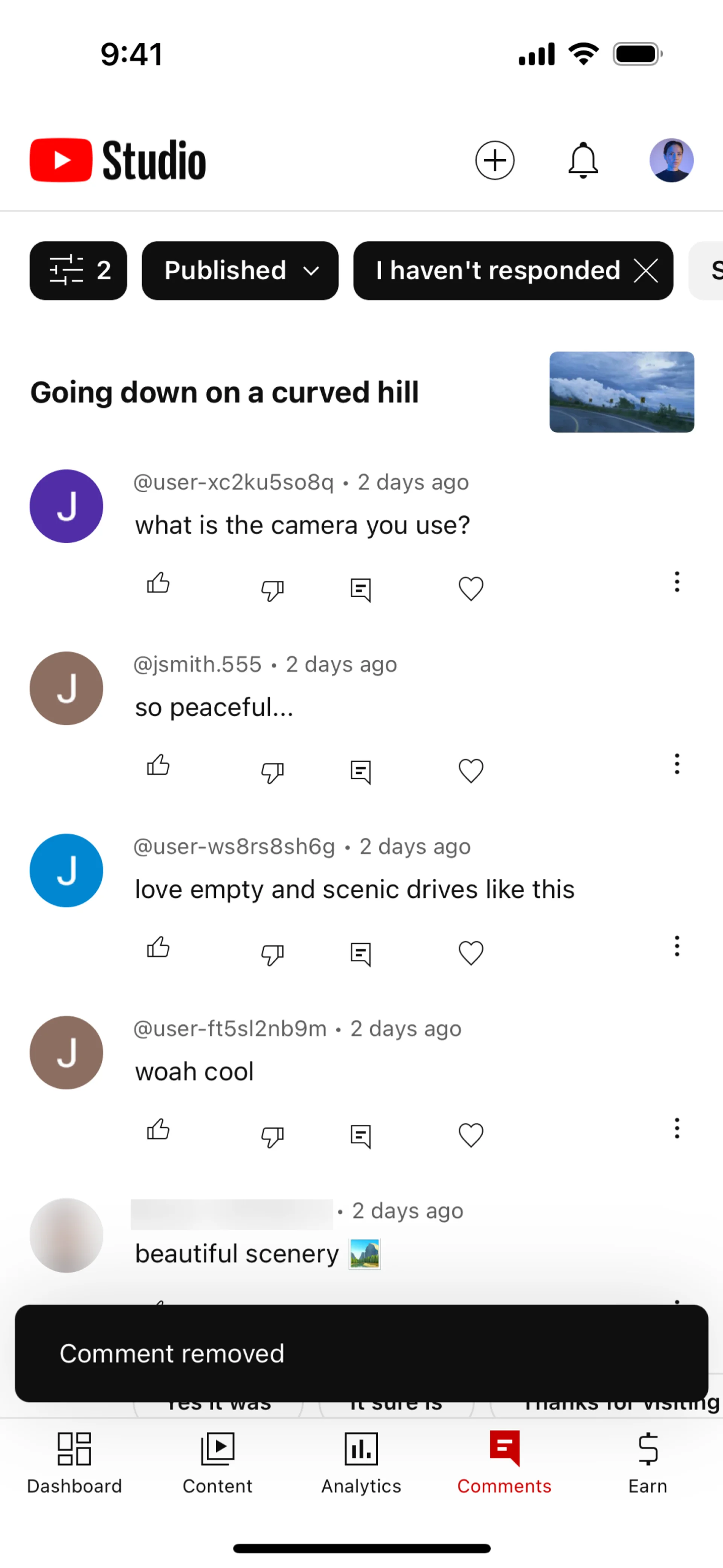Go to the Content tab

click(x=217, y=1461)
